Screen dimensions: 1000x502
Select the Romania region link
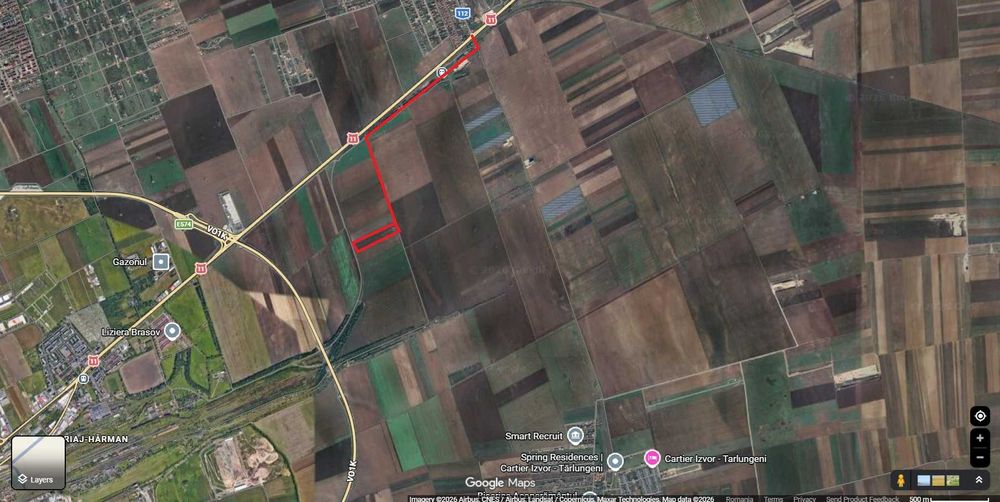[739, 498]
